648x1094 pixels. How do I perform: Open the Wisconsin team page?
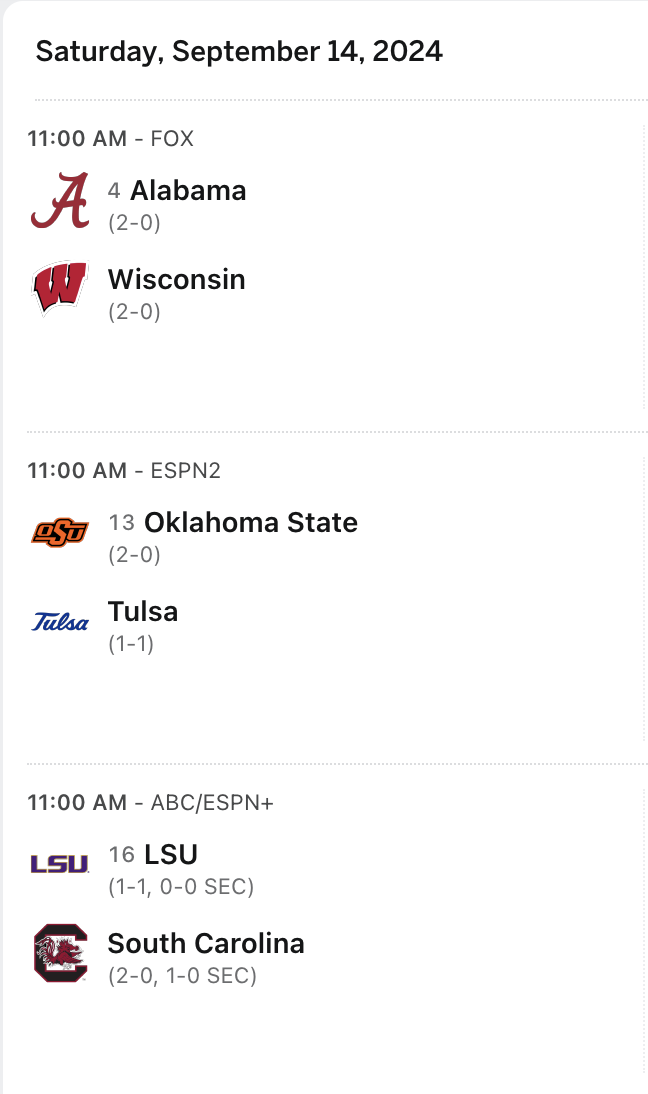click(176, 279)
